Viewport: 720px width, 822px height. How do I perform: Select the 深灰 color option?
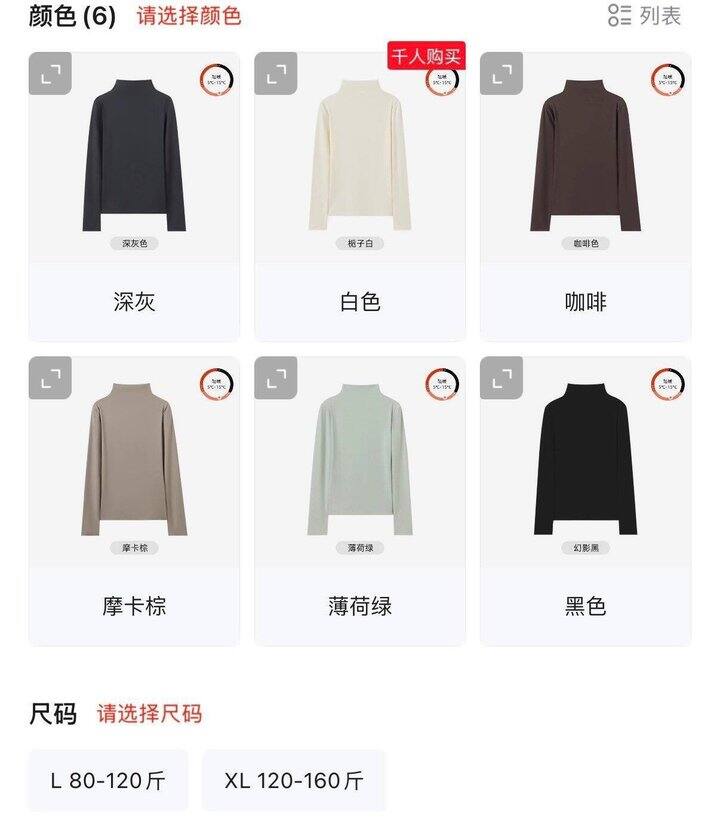[x=134, y=301]
